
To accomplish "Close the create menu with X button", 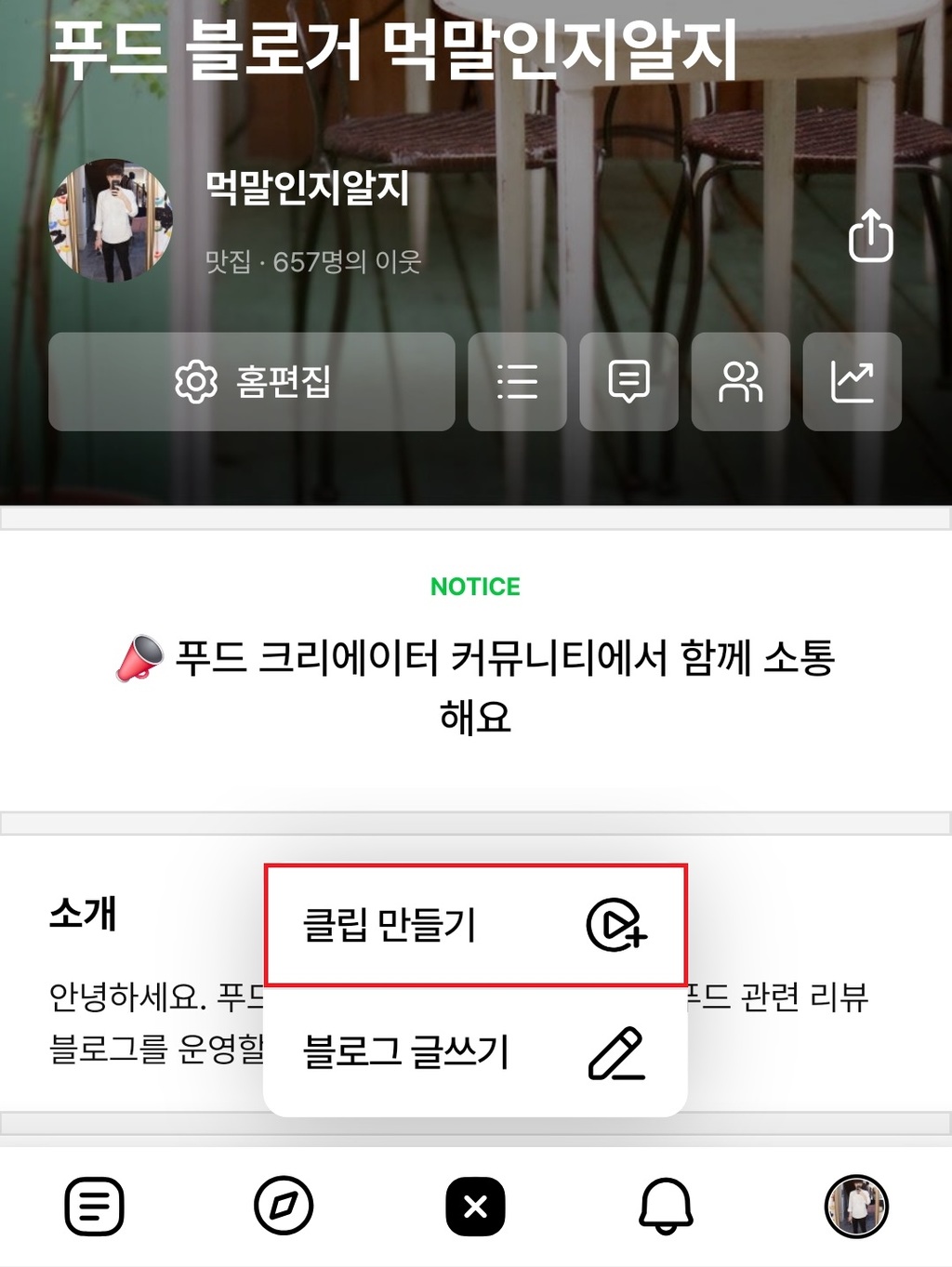I will pyautogui.click(x=475, y=1207).
